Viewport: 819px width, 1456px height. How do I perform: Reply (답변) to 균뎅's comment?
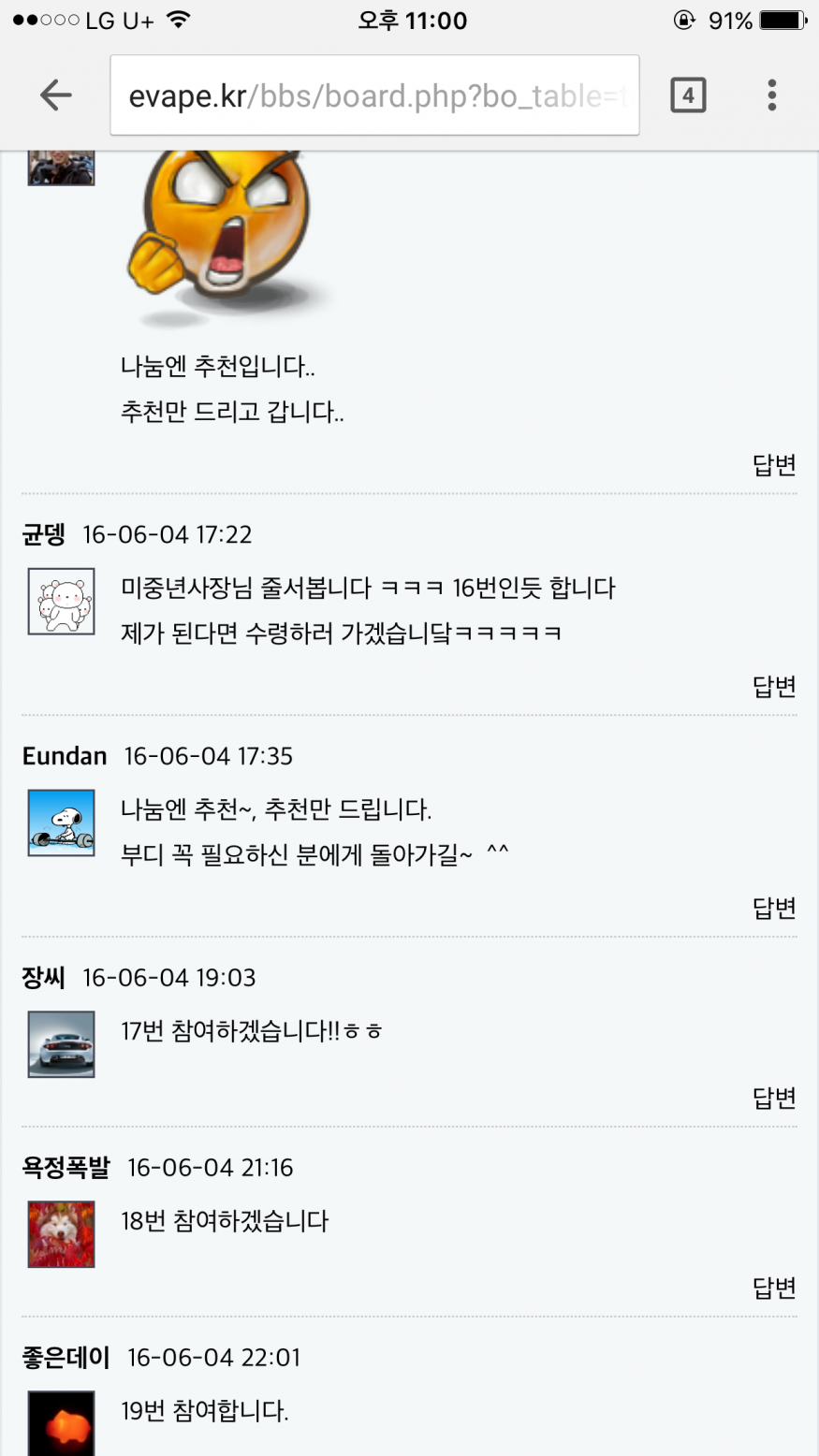point(774,686)
